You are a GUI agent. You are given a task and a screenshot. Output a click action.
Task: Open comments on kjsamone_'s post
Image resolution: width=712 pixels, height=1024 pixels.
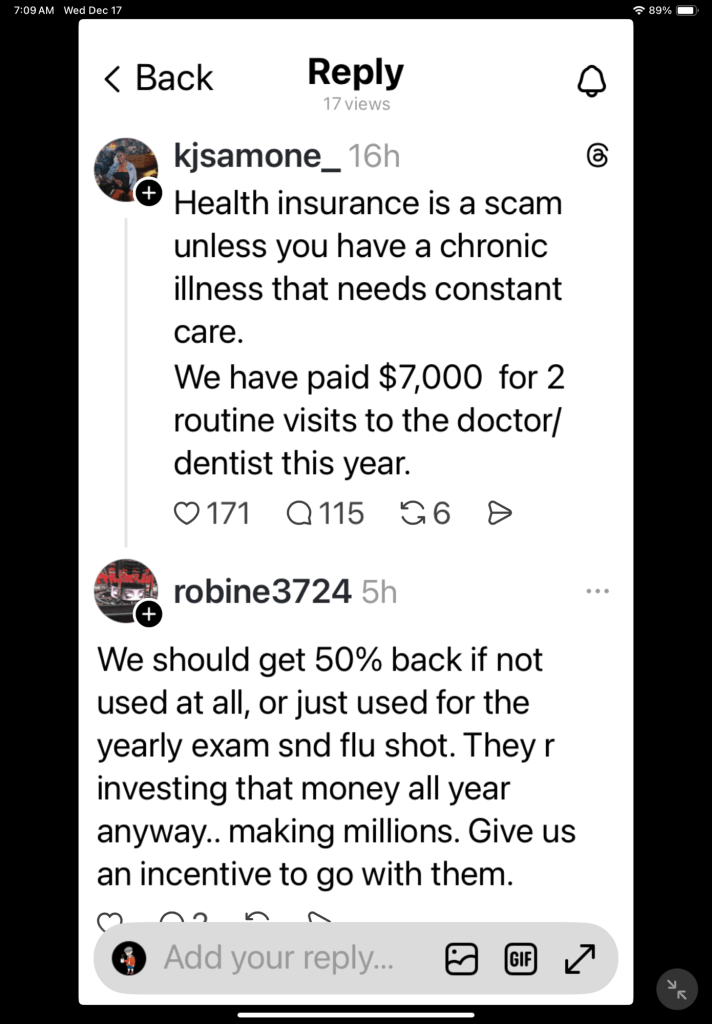click(x=299, y=513)
